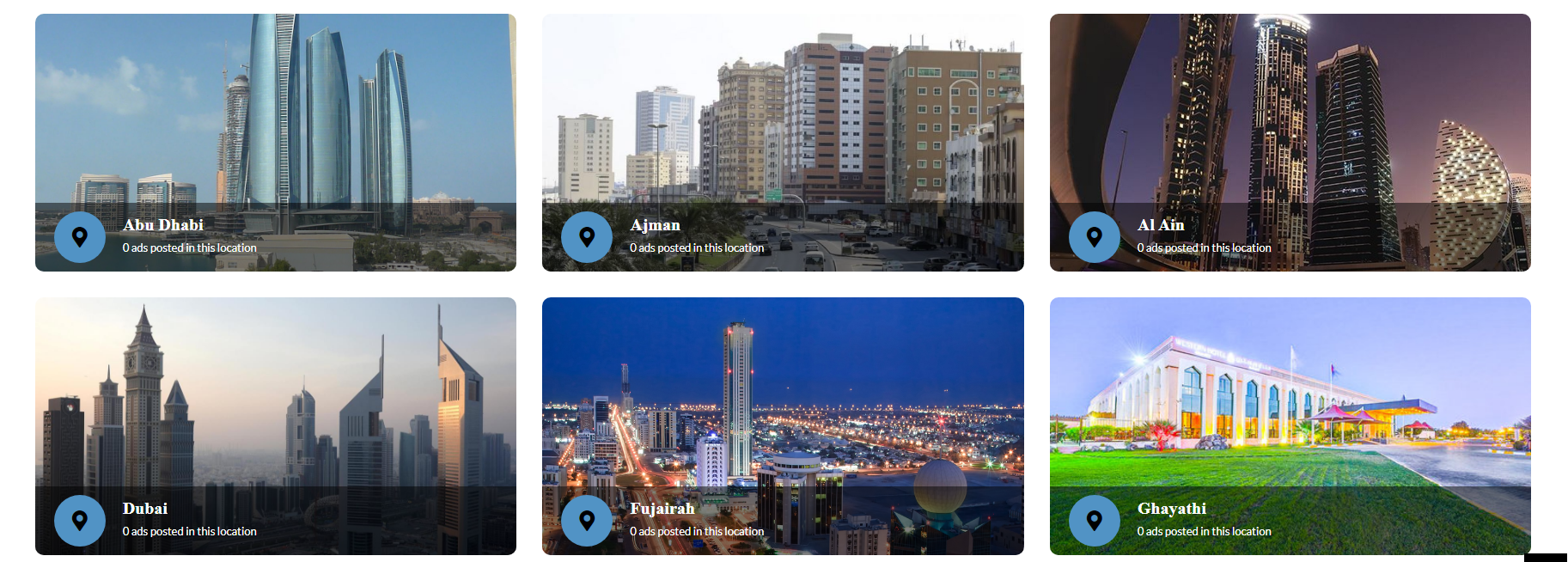Select the Al Ain location card
This screenshot has height=562, width=1568.
point(1161,225)
